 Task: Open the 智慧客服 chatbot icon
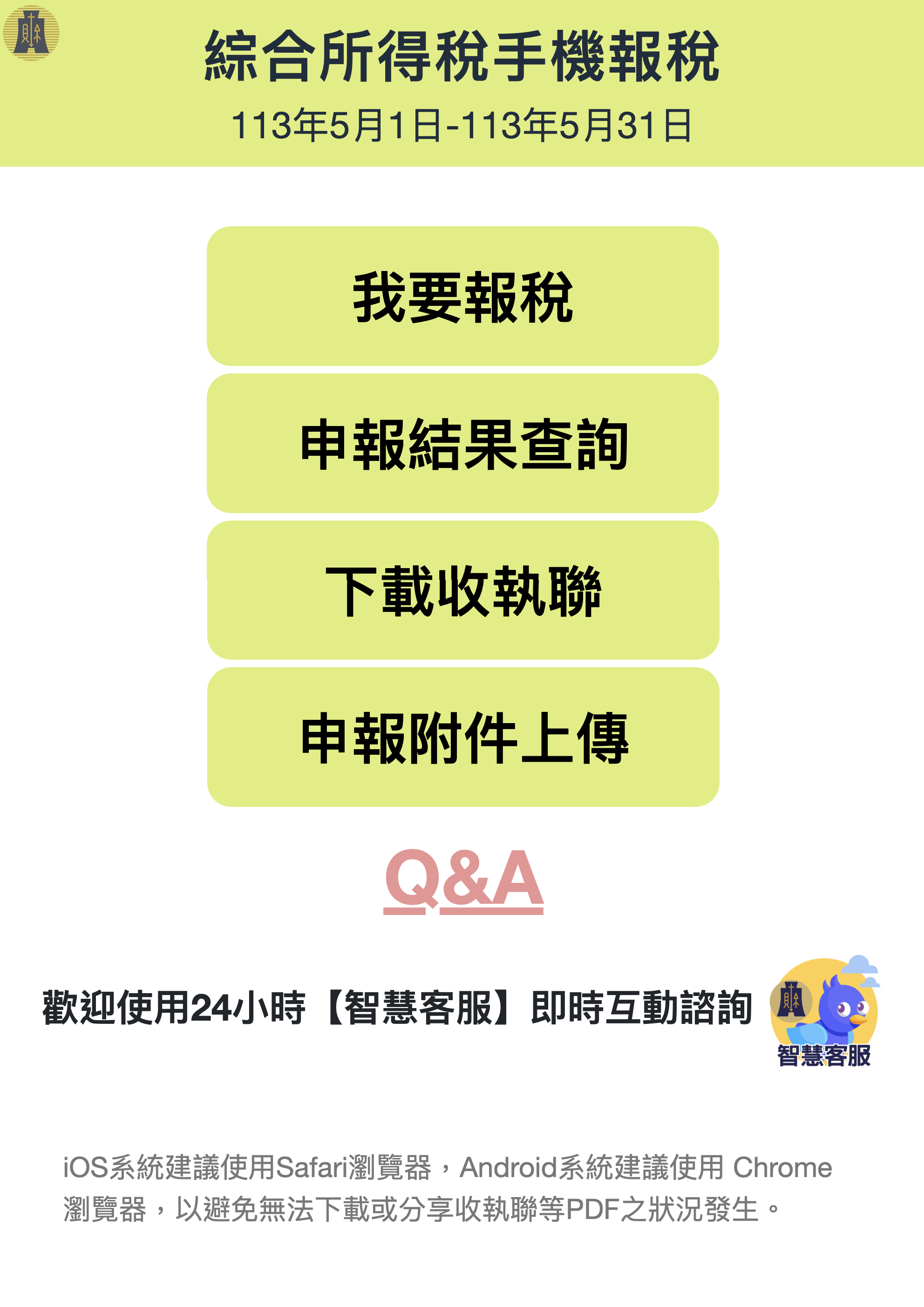823,1010
